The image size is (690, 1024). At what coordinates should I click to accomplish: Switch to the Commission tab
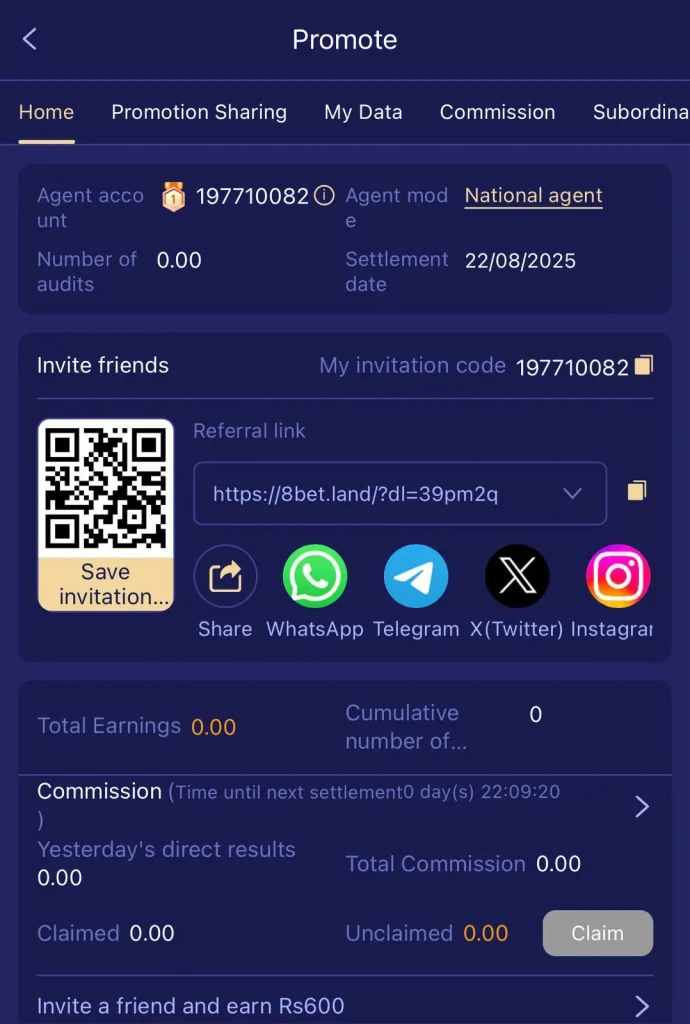(x=497, y=112)
